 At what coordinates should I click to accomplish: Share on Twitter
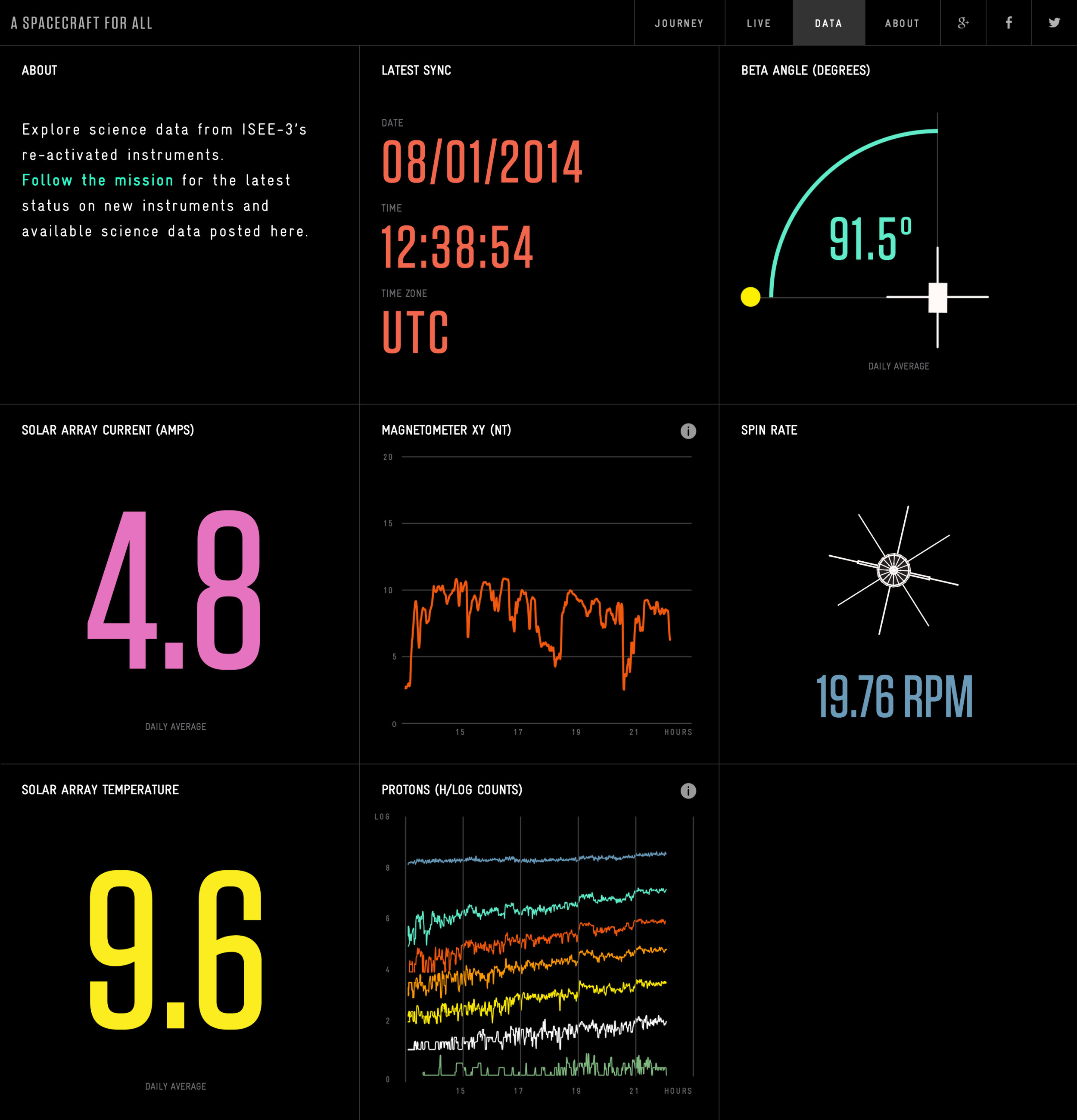pyautogui.click(x=1054, y=23)
